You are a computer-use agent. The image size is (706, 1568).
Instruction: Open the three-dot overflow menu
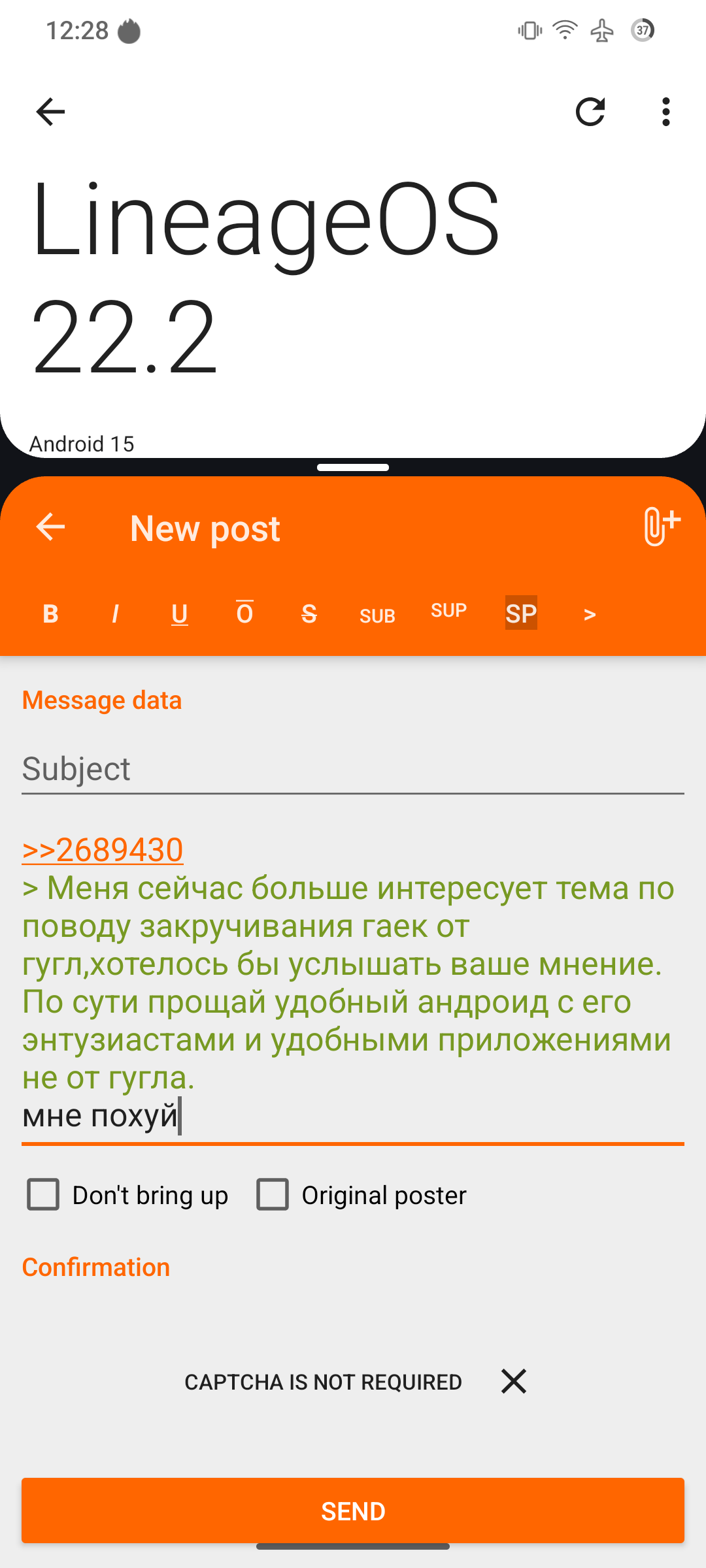point(665,112)
